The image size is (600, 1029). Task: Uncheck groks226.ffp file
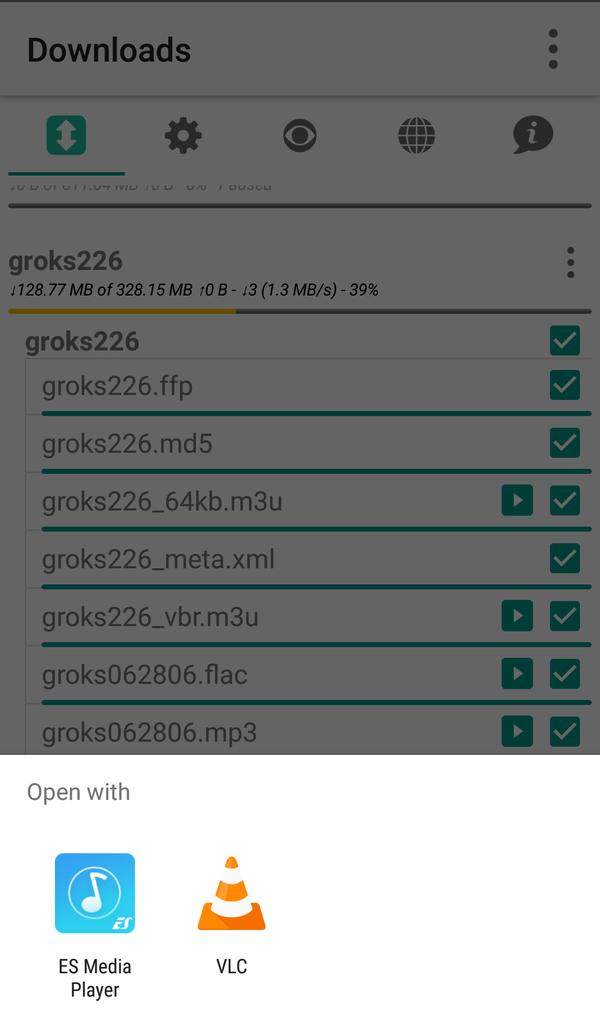[565, 385]
